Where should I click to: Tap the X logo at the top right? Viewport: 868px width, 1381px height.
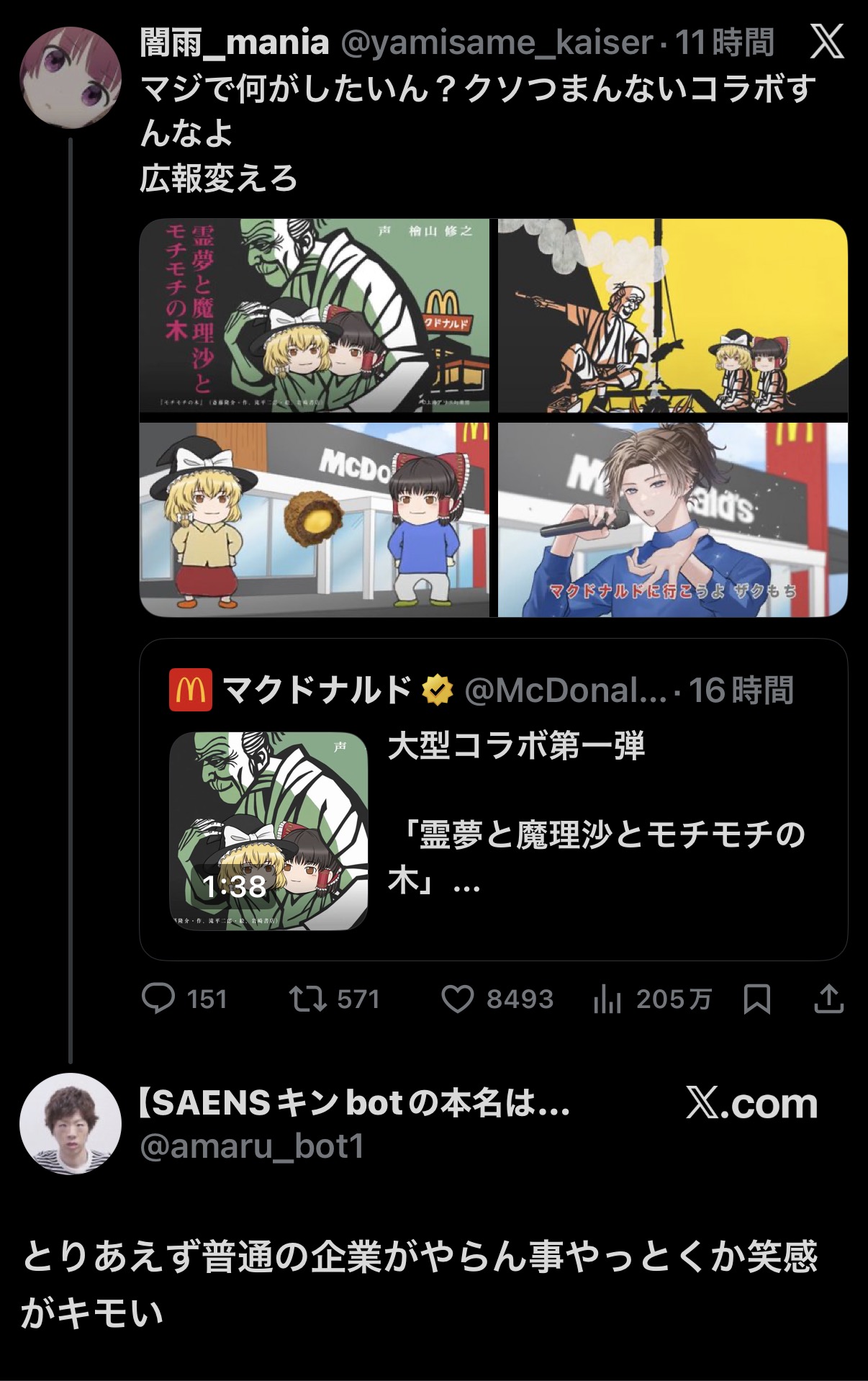(826, 43)
